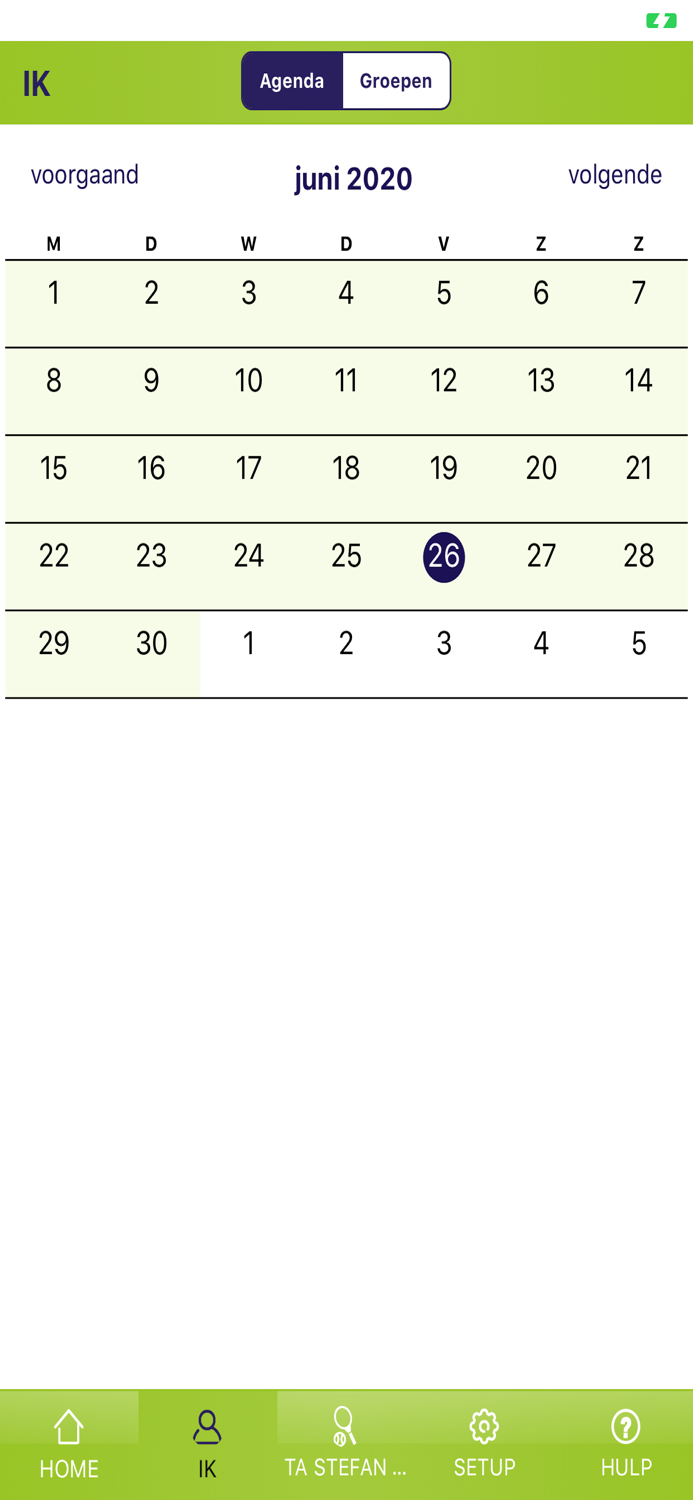Switch to the Groepen segment
Viewport: 693px width, 1500px height.
pos(396,81)
